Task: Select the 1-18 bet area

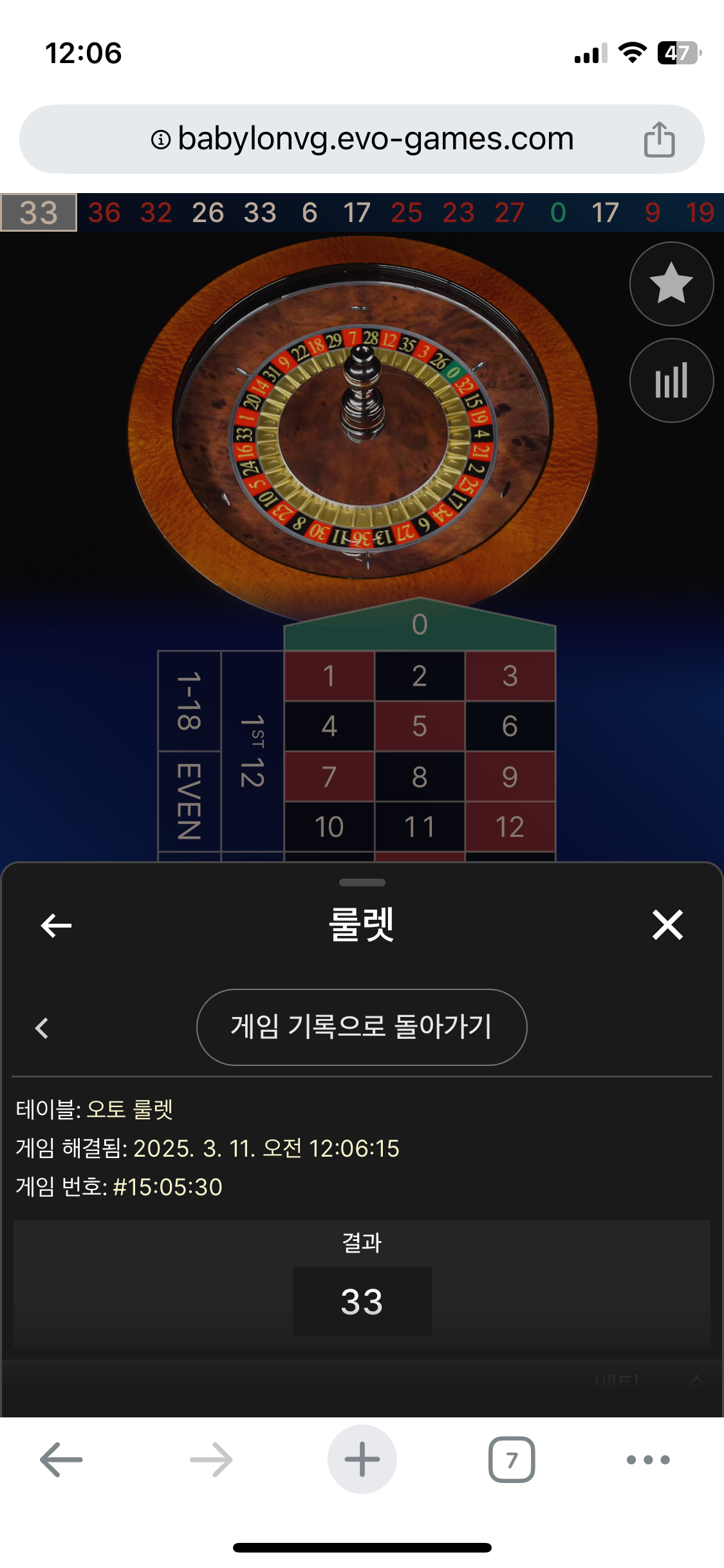Action: click(189, 701)
